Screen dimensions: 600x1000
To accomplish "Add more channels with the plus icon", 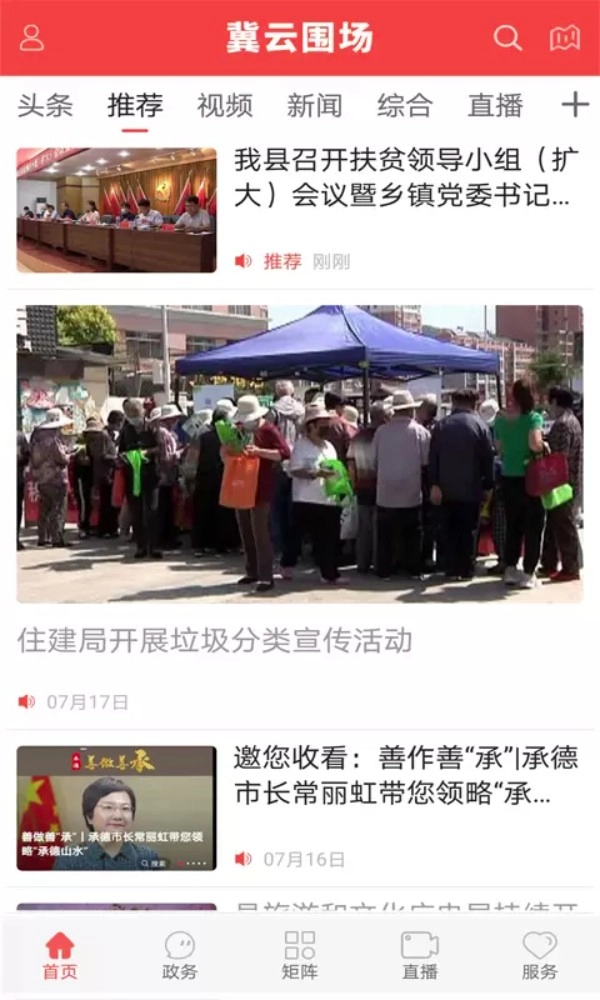I will coord(575,104).
